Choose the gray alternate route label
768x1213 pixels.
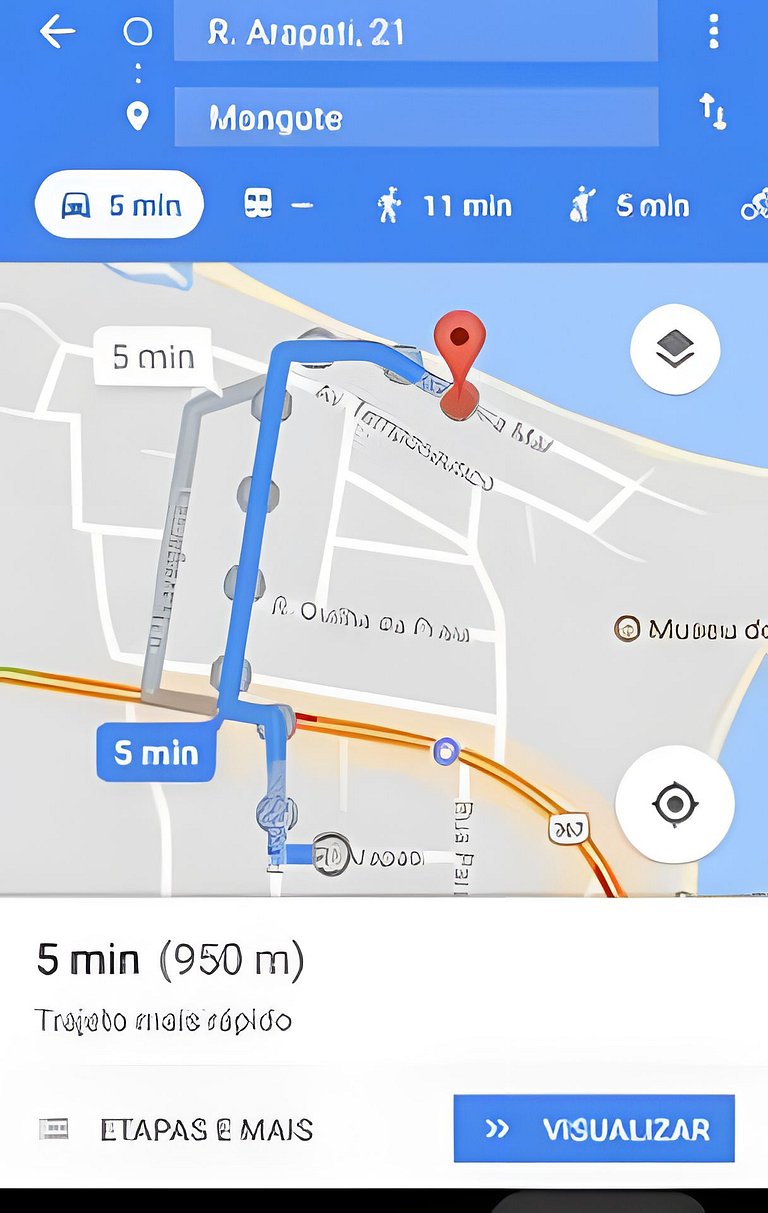153,357
